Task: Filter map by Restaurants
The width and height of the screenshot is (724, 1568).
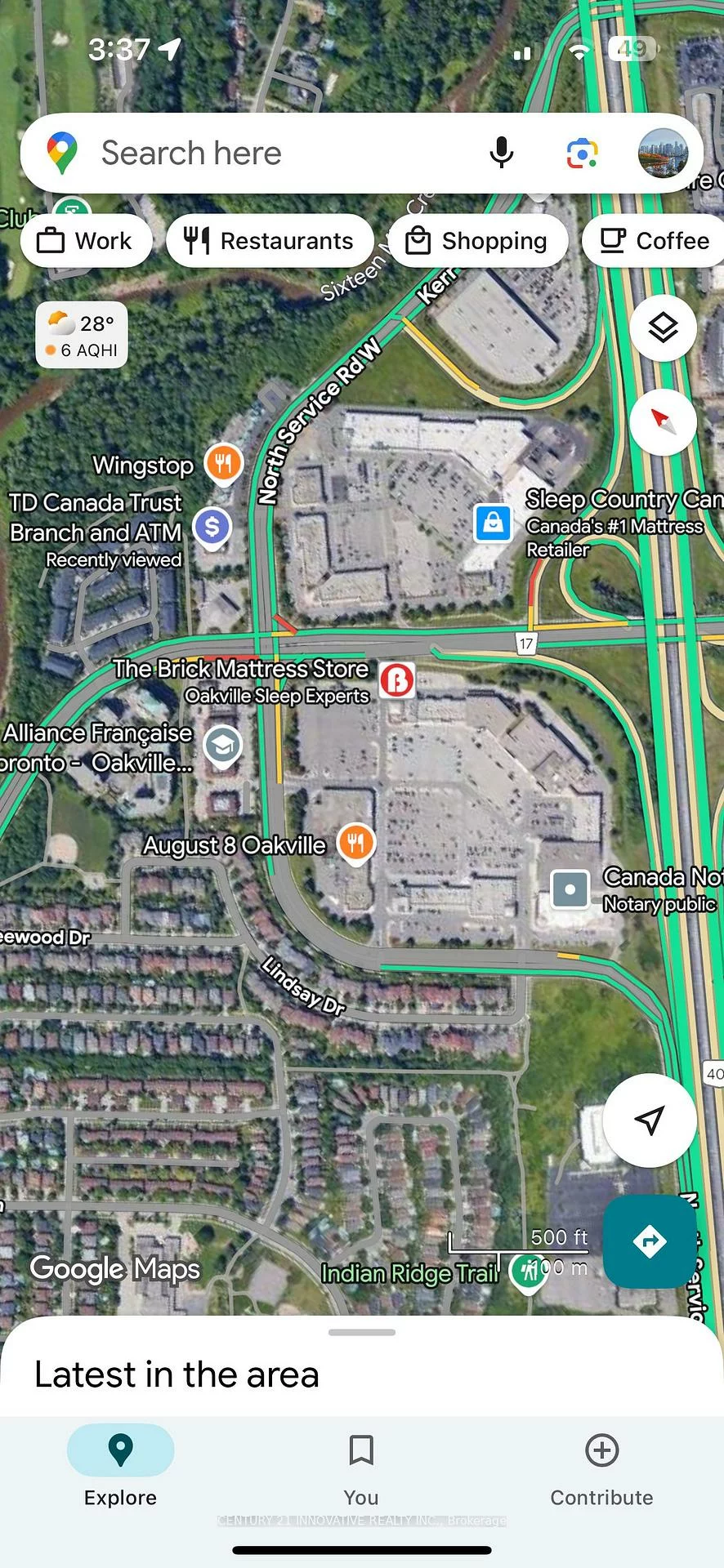Action: coord(270,241)
